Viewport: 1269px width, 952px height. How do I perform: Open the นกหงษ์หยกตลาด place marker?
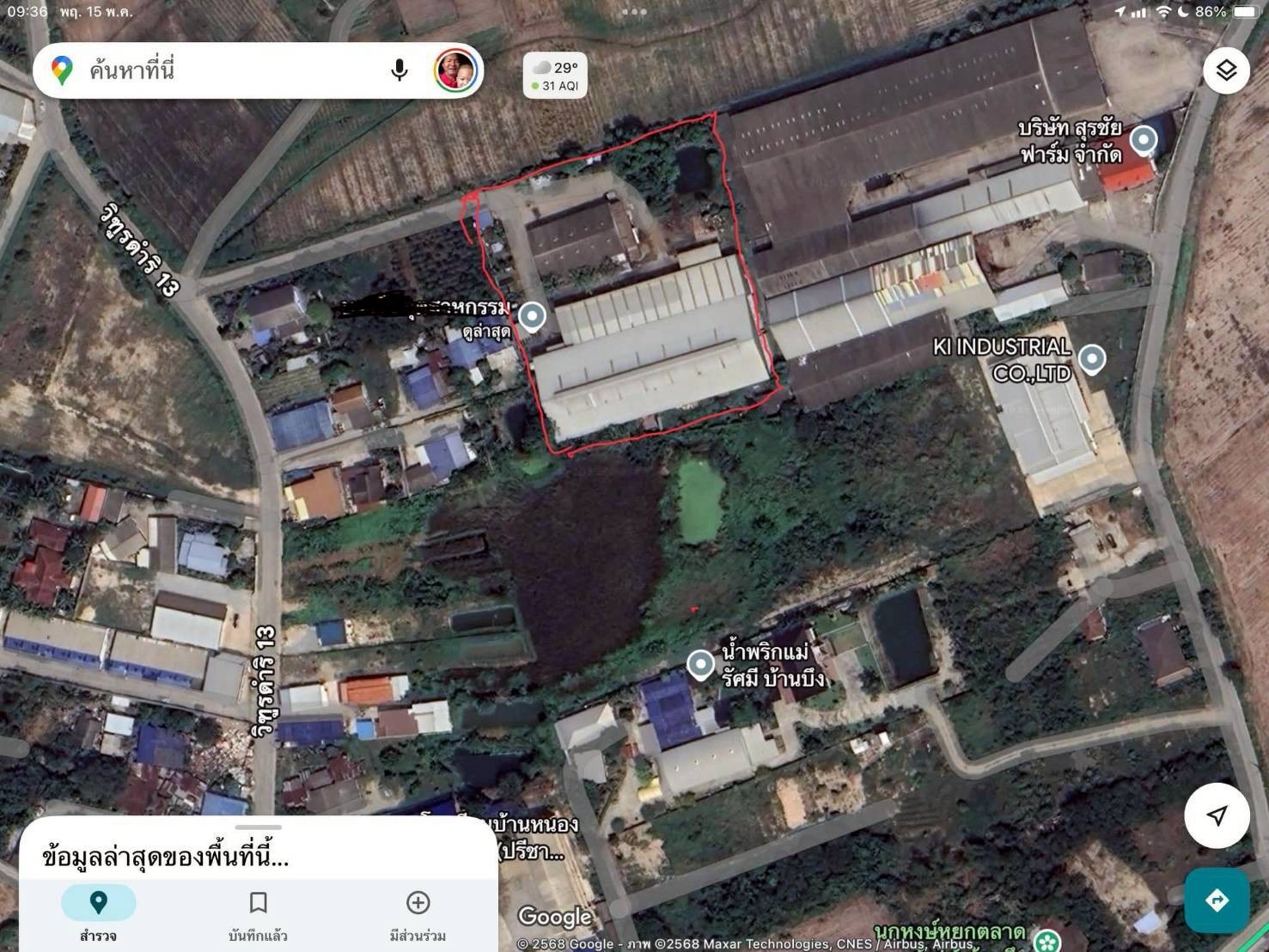[1046, 941]
